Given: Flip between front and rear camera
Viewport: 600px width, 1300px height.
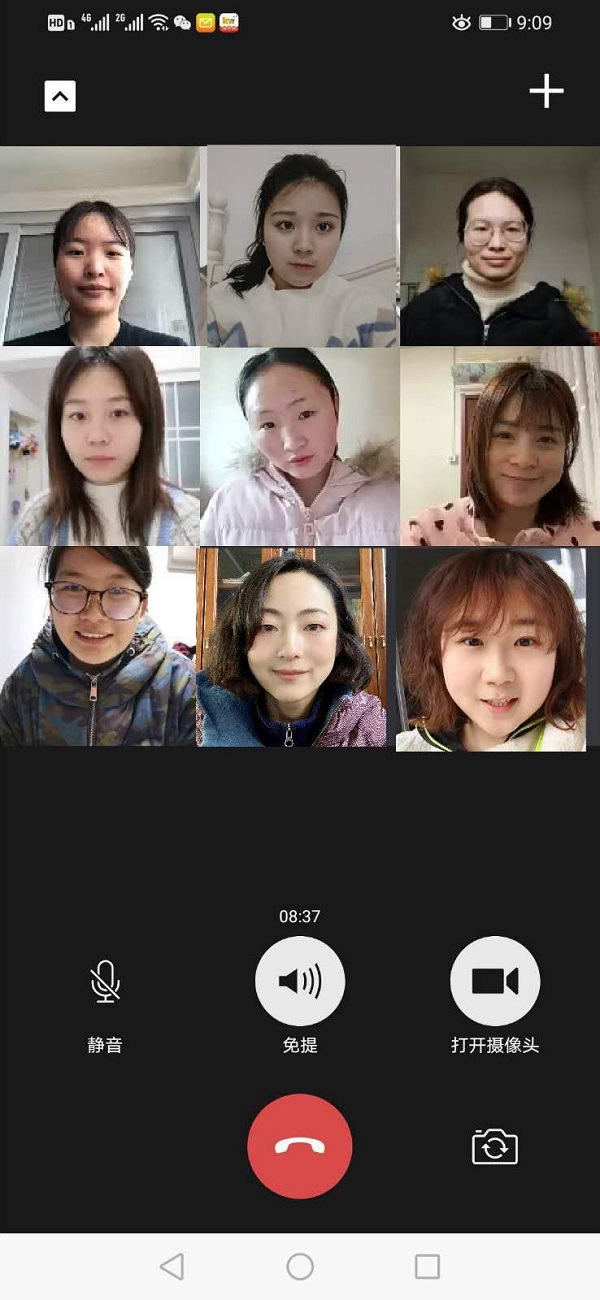Looking at the screenshot, I should pyautogui.click(x=495, y=1146).
